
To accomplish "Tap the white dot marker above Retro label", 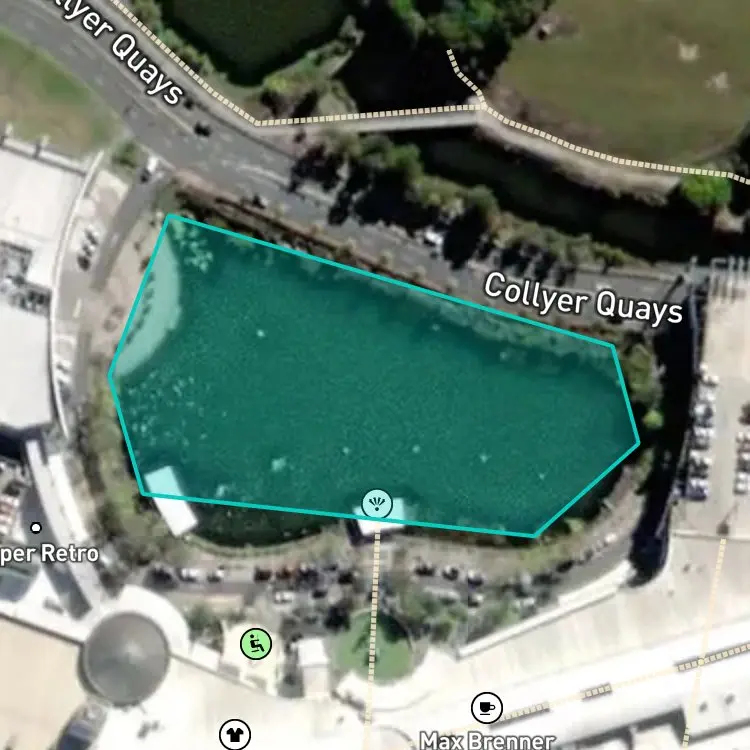I will pyautogui.click(x=36, y=528).
